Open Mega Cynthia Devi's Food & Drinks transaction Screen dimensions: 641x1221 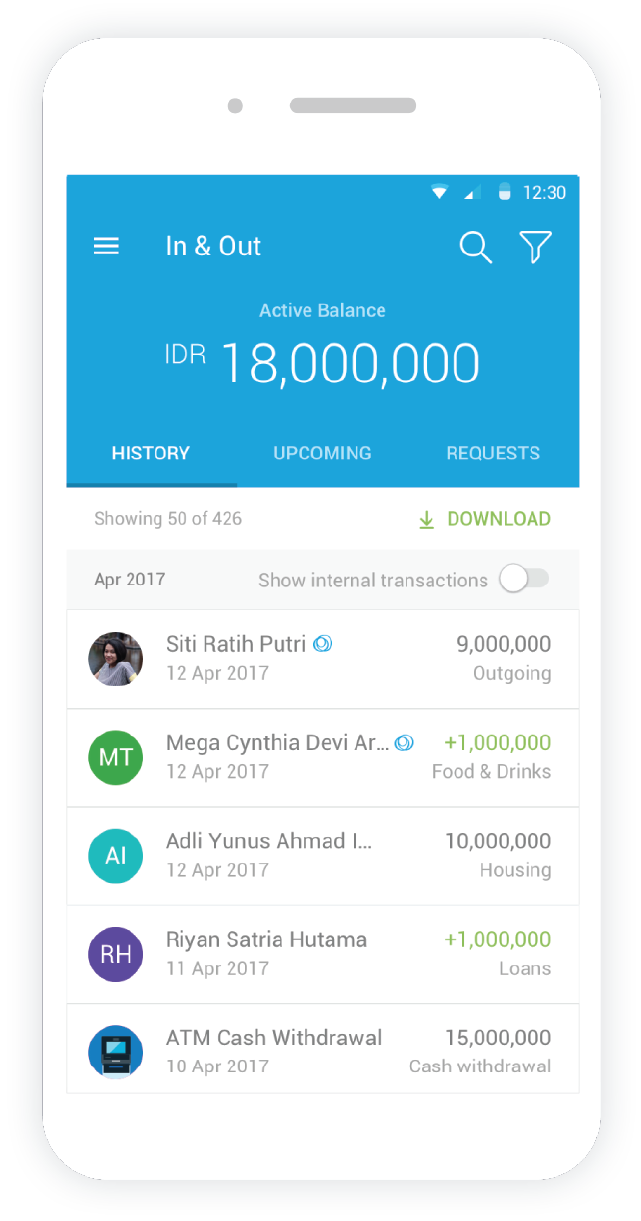pyautogui.click(x=322, y=757)
